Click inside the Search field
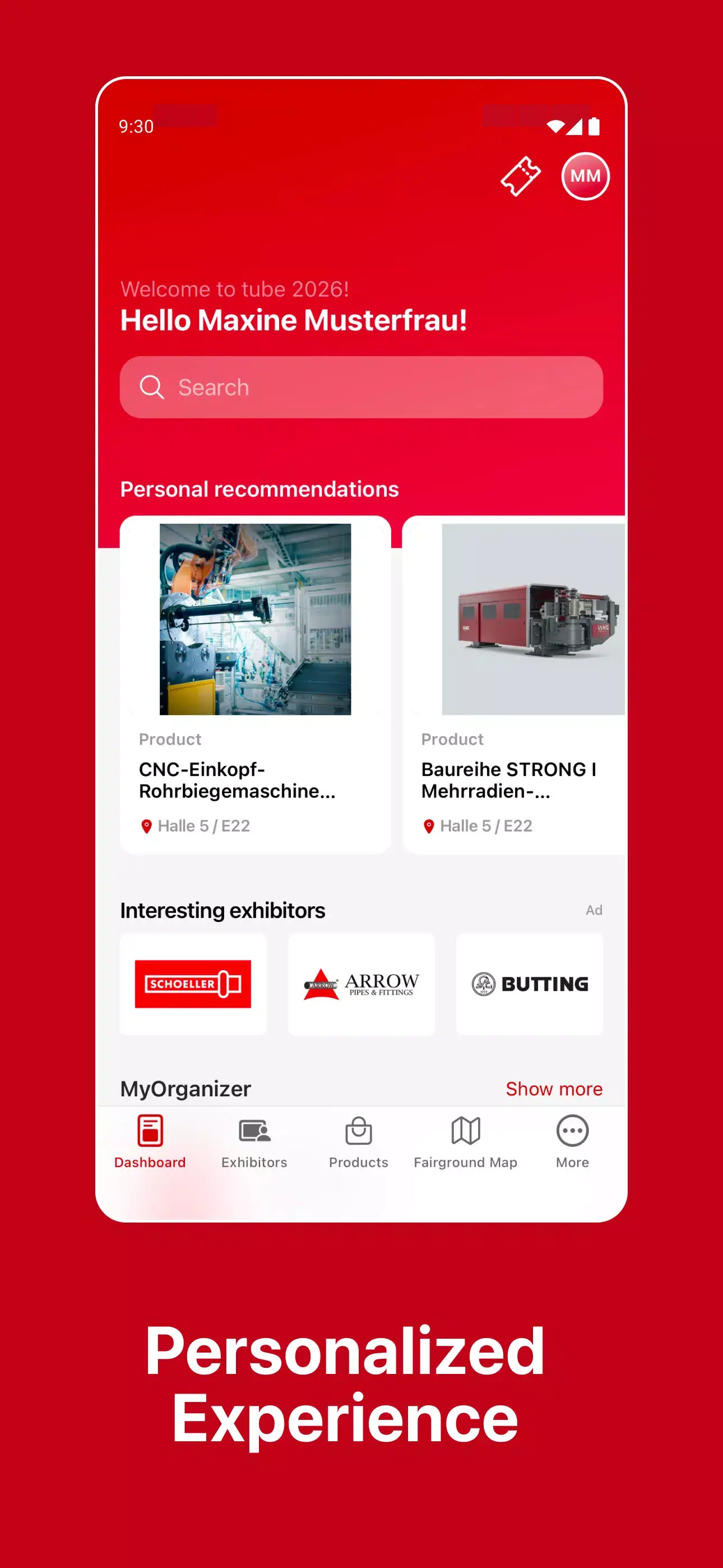This screenshot has width=723, height=1568. [361, 387]
